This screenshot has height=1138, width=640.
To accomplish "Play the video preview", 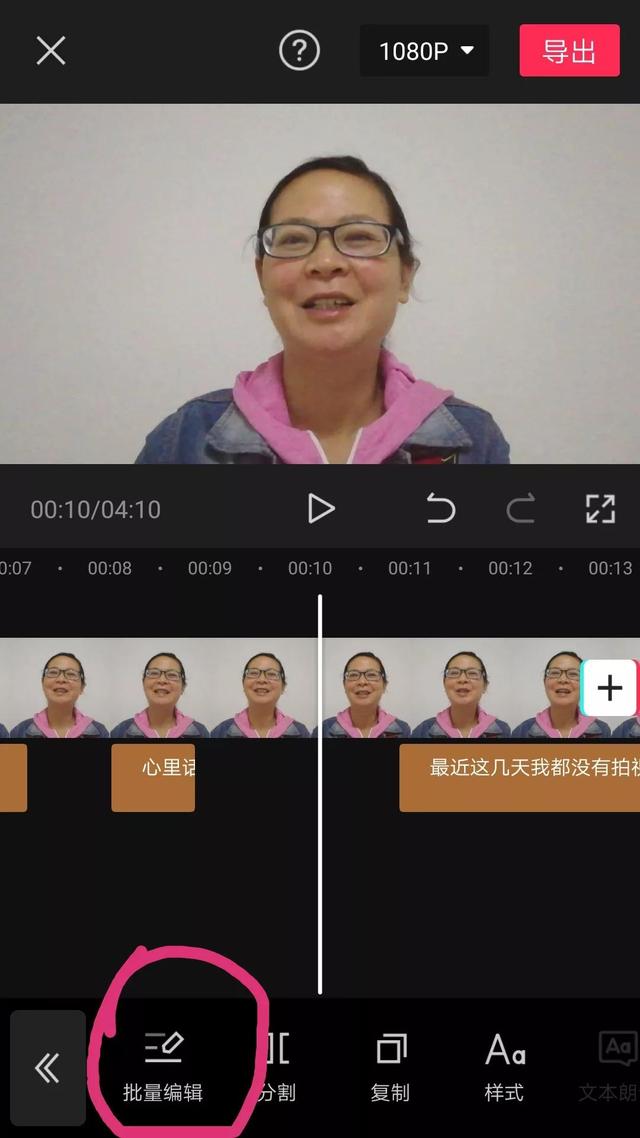I will tap(320, 509).
